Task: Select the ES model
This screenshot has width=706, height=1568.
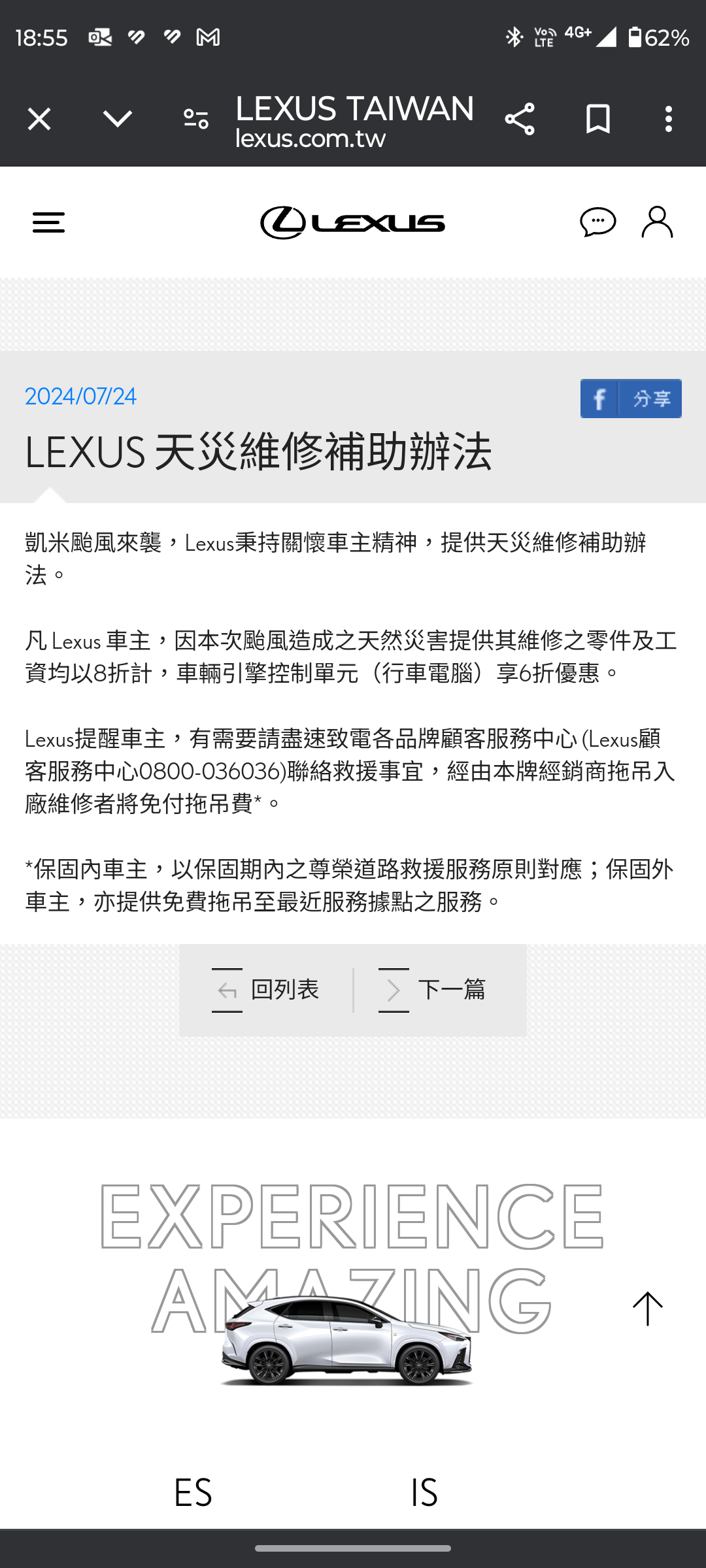Action: (193, 1493)
